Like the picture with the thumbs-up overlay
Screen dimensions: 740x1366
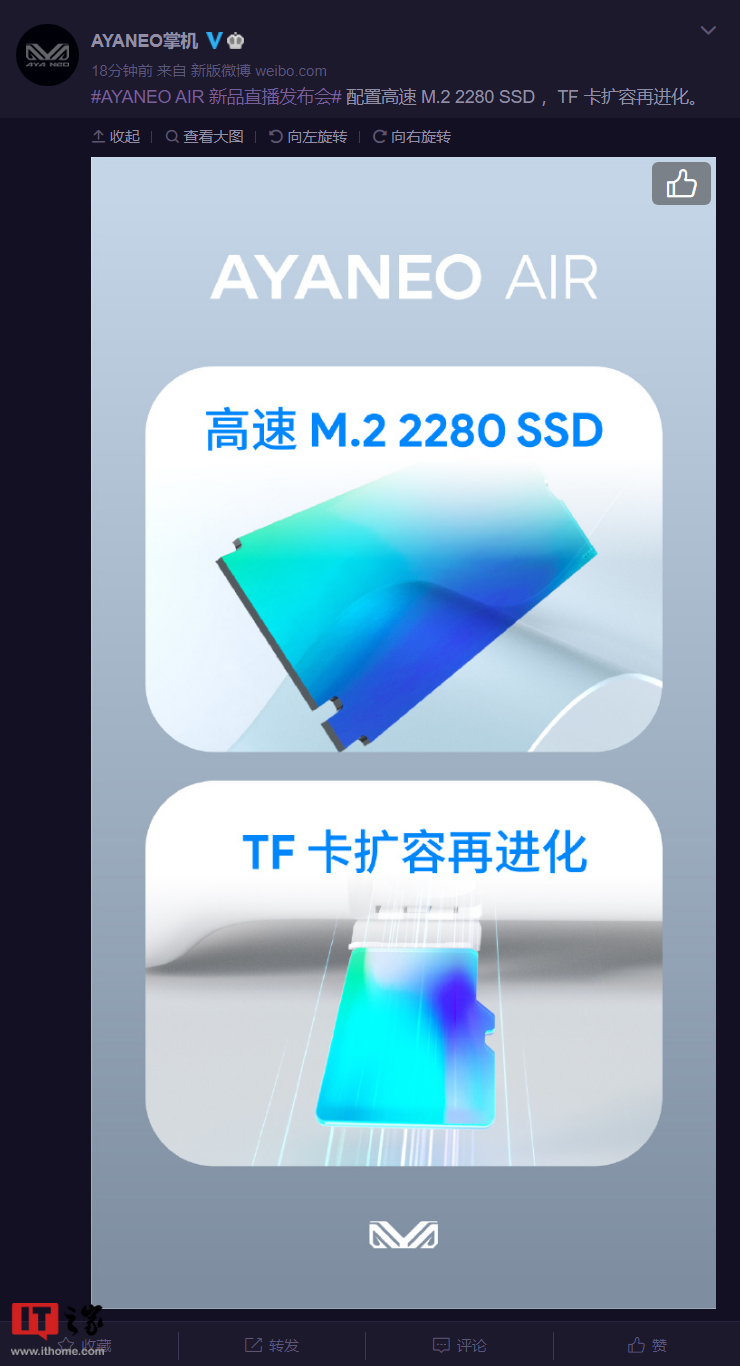681,184
